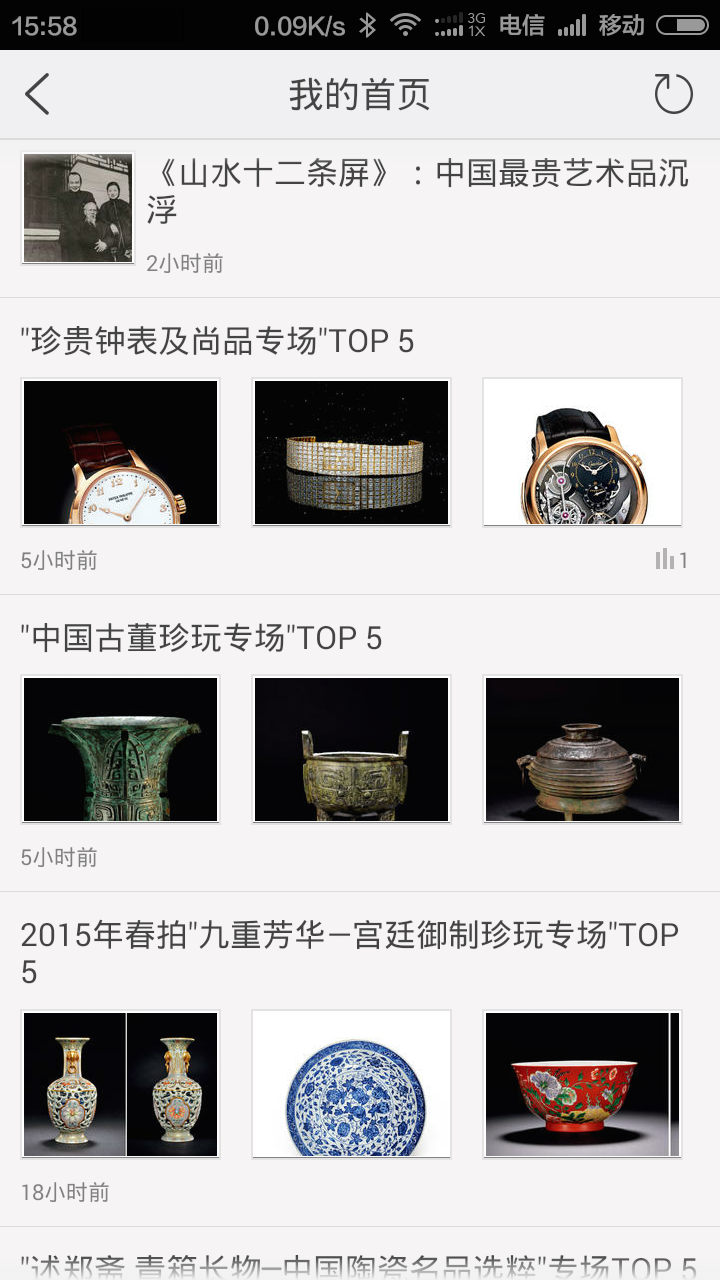Open "中国古董珍玩专场" TOP 5 post
The image size is (720, 1280).
pos(201,638)
